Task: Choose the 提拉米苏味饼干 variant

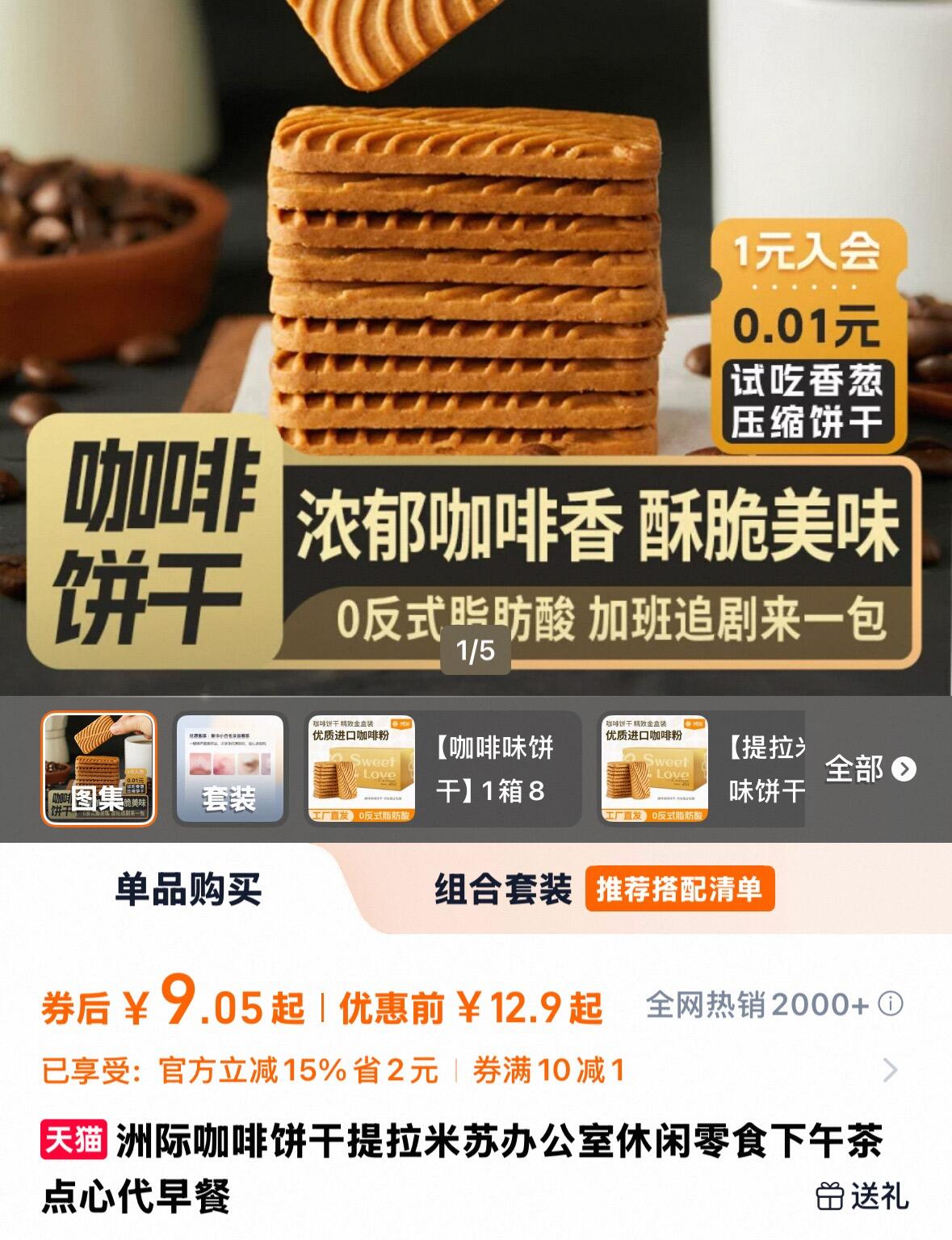Action: coord(701,769)
